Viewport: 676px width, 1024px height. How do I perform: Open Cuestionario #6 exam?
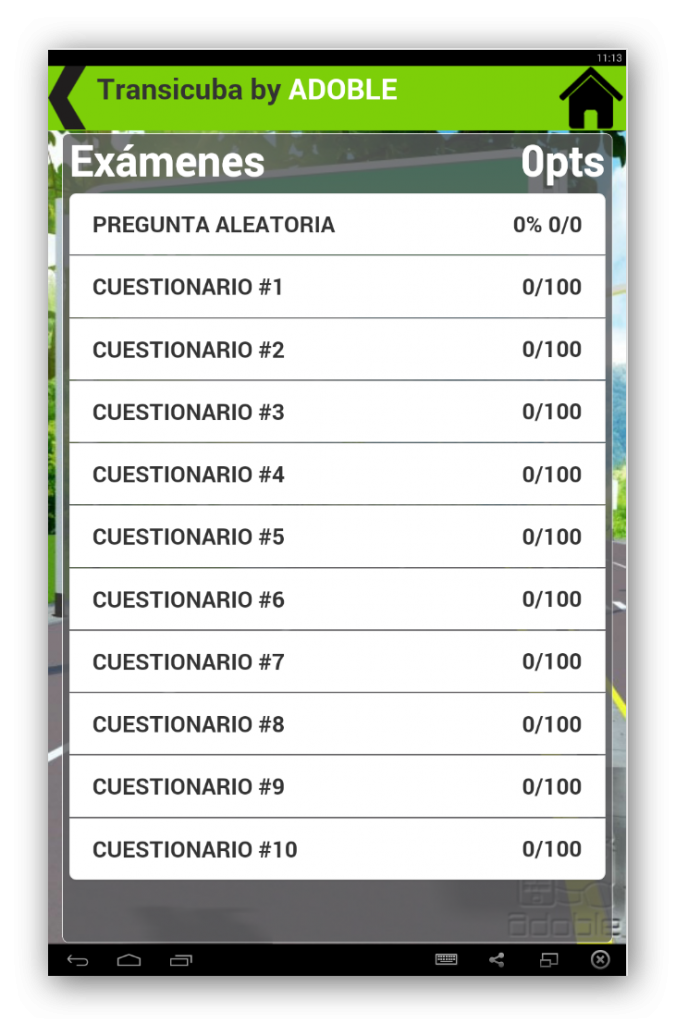pos(337,600)
